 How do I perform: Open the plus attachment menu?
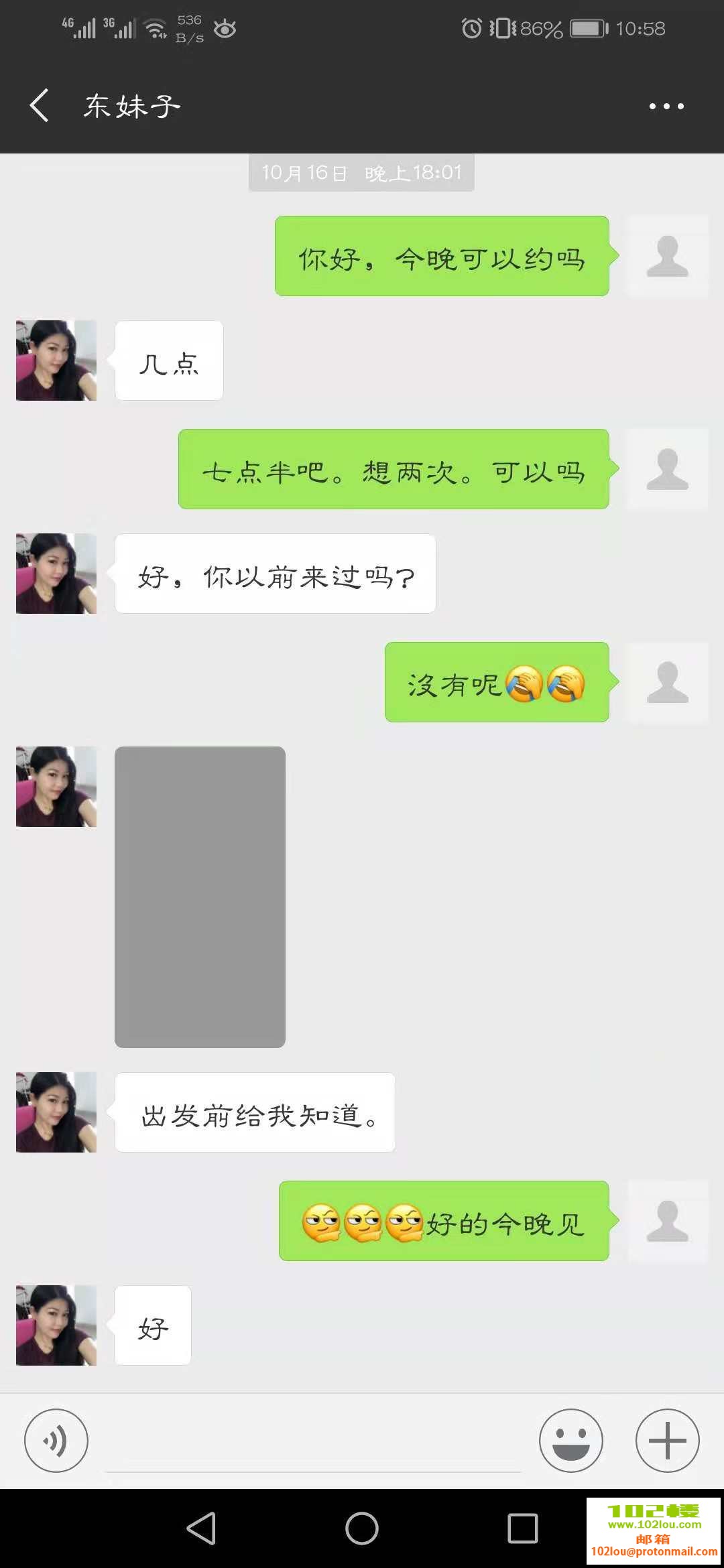668,1441
